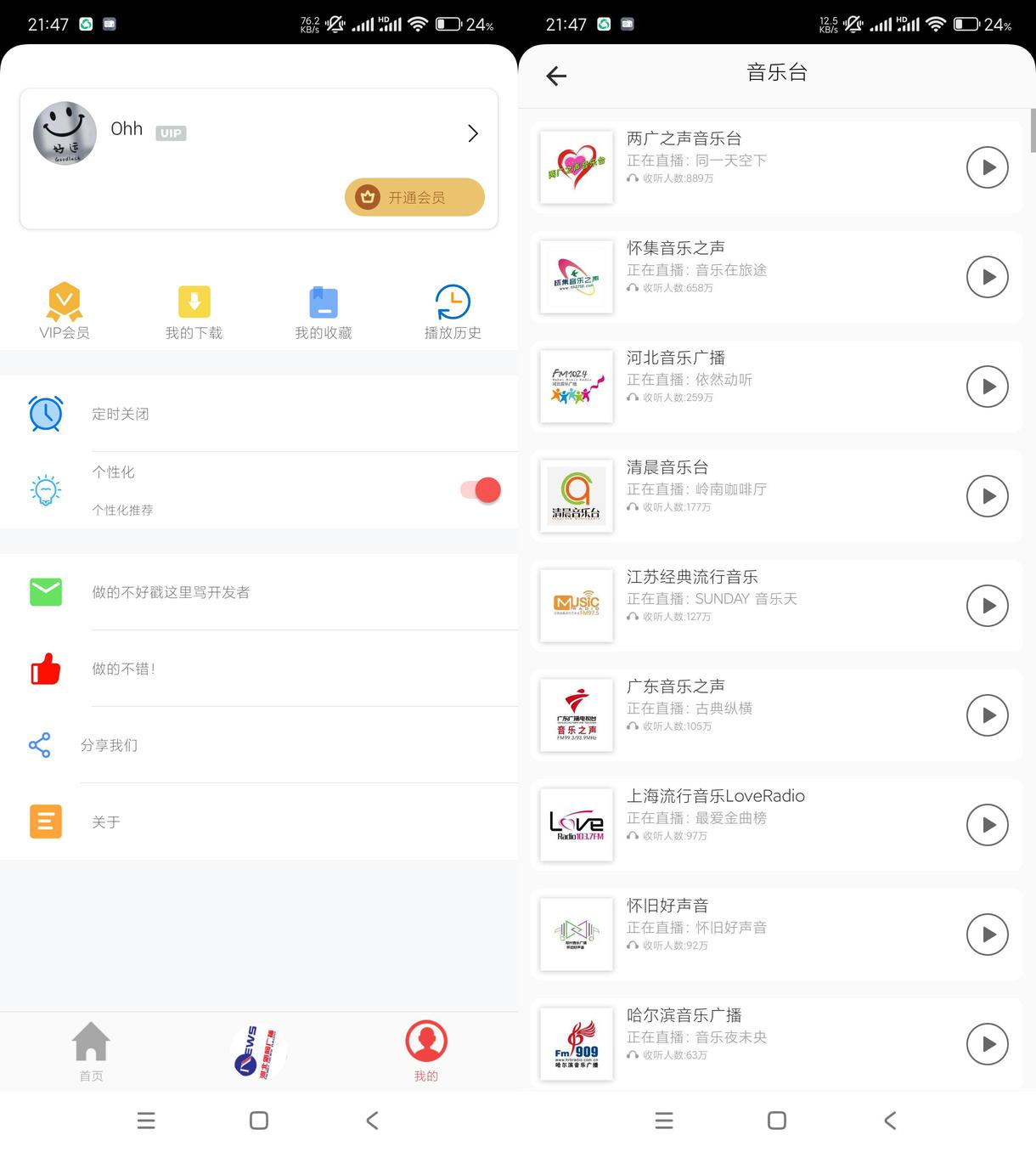Open the Ohh profile chevron

click(473, 133)
